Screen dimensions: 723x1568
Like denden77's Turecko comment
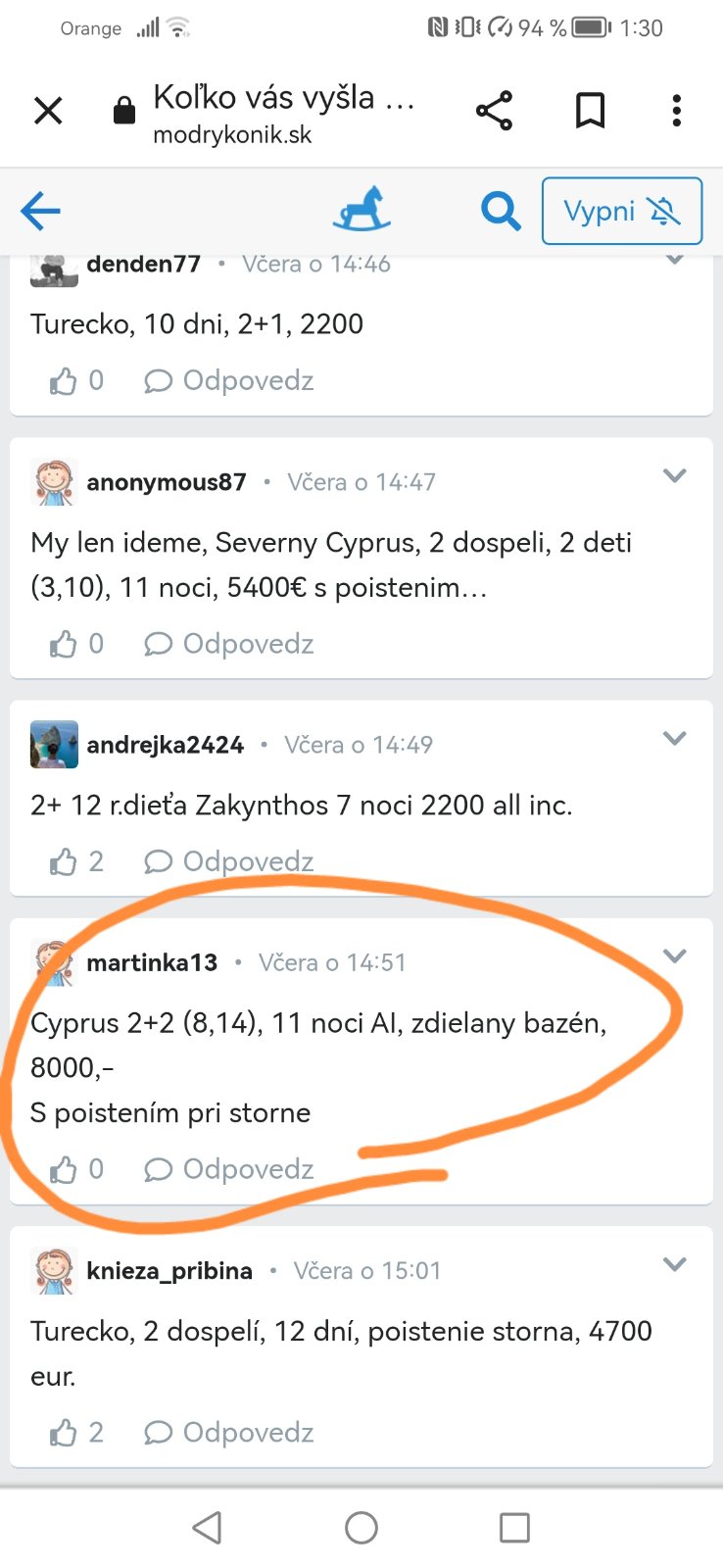pyautogui.click(x=65, y=380)
